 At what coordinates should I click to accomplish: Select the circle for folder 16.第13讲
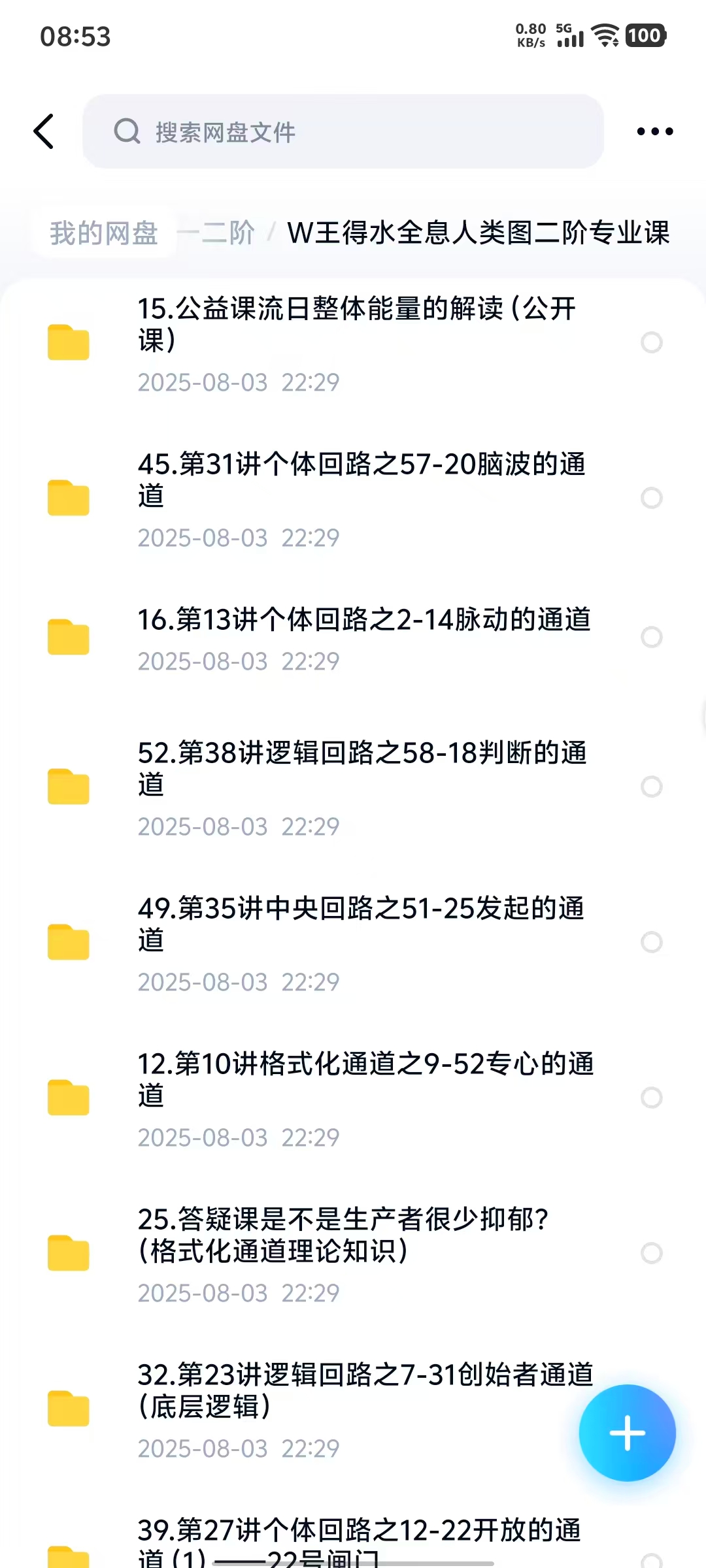click(x=652, y=637)
